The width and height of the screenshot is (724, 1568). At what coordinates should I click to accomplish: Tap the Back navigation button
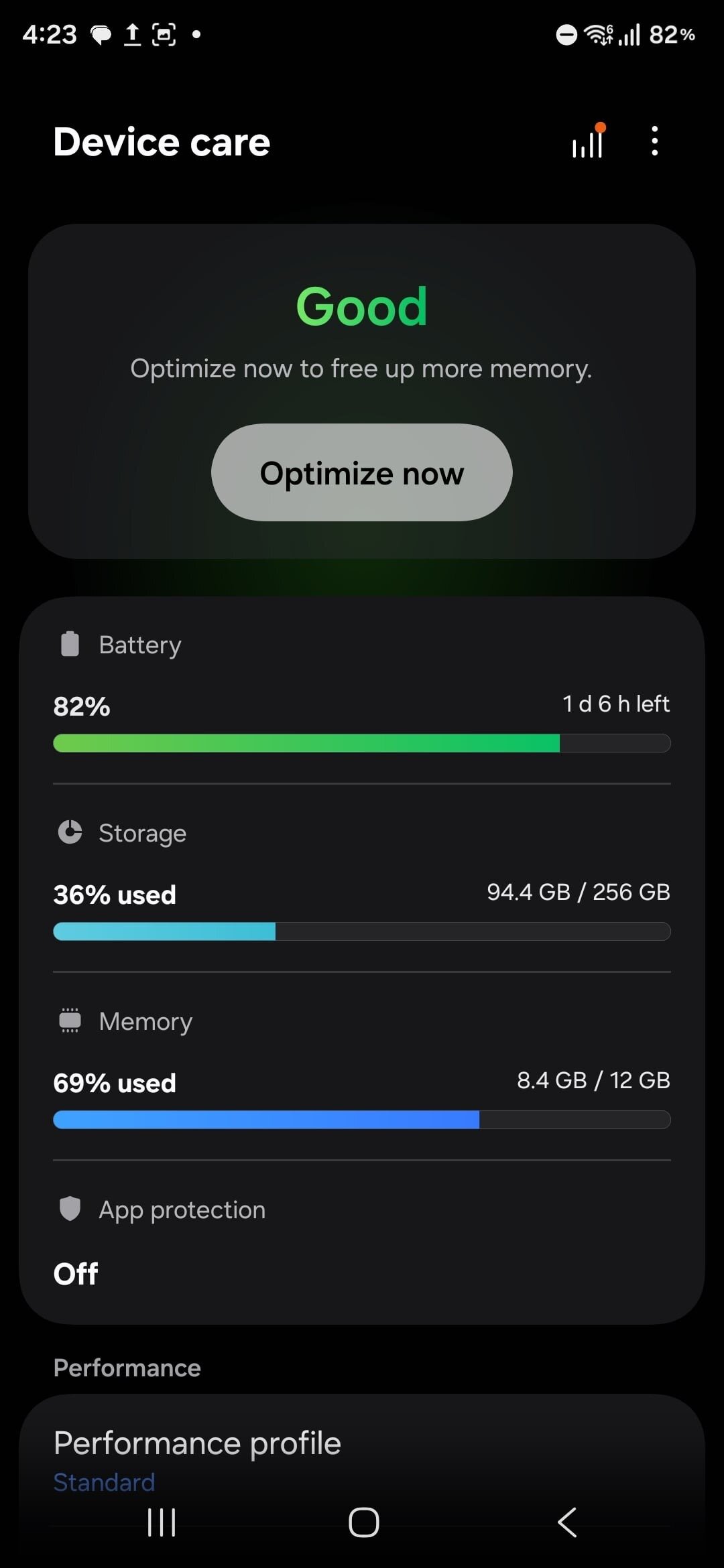[566, 1521]
